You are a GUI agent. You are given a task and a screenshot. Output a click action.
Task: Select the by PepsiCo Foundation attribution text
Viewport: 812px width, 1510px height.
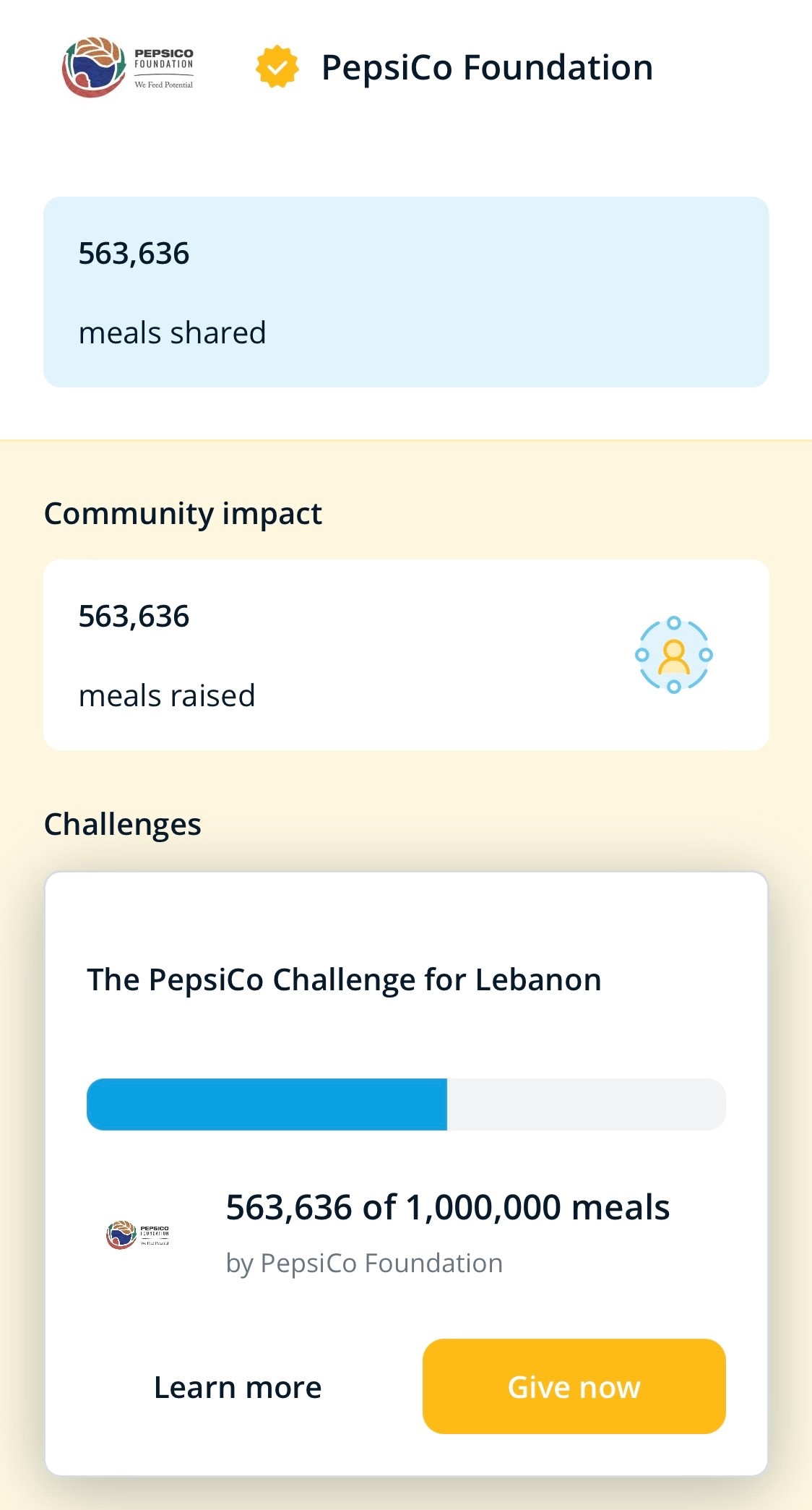click(364, 1264)
